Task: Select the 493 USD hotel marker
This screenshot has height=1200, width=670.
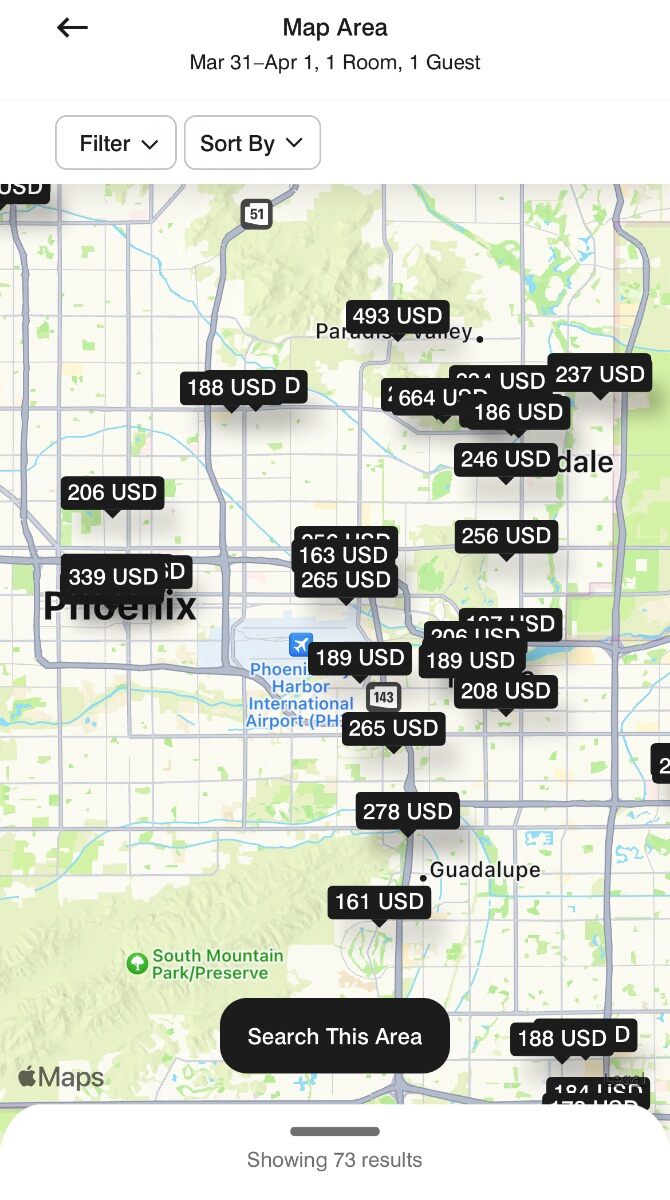Action: pyautogui.click(x=398, y=316)
